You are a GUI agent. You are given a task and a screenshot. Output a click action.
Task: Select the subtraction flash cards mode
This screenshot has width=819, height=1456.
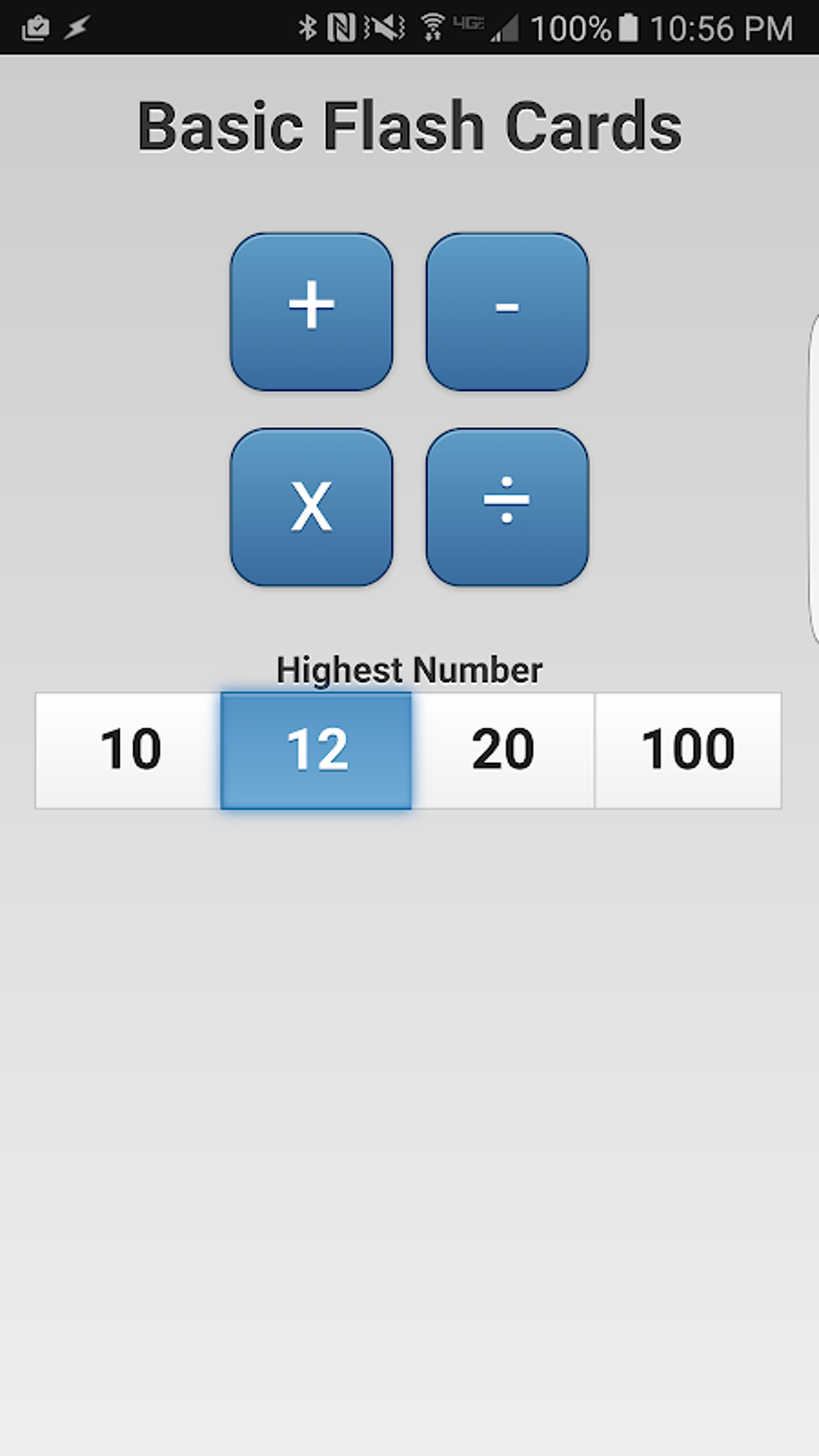click(x=507, y=312)
